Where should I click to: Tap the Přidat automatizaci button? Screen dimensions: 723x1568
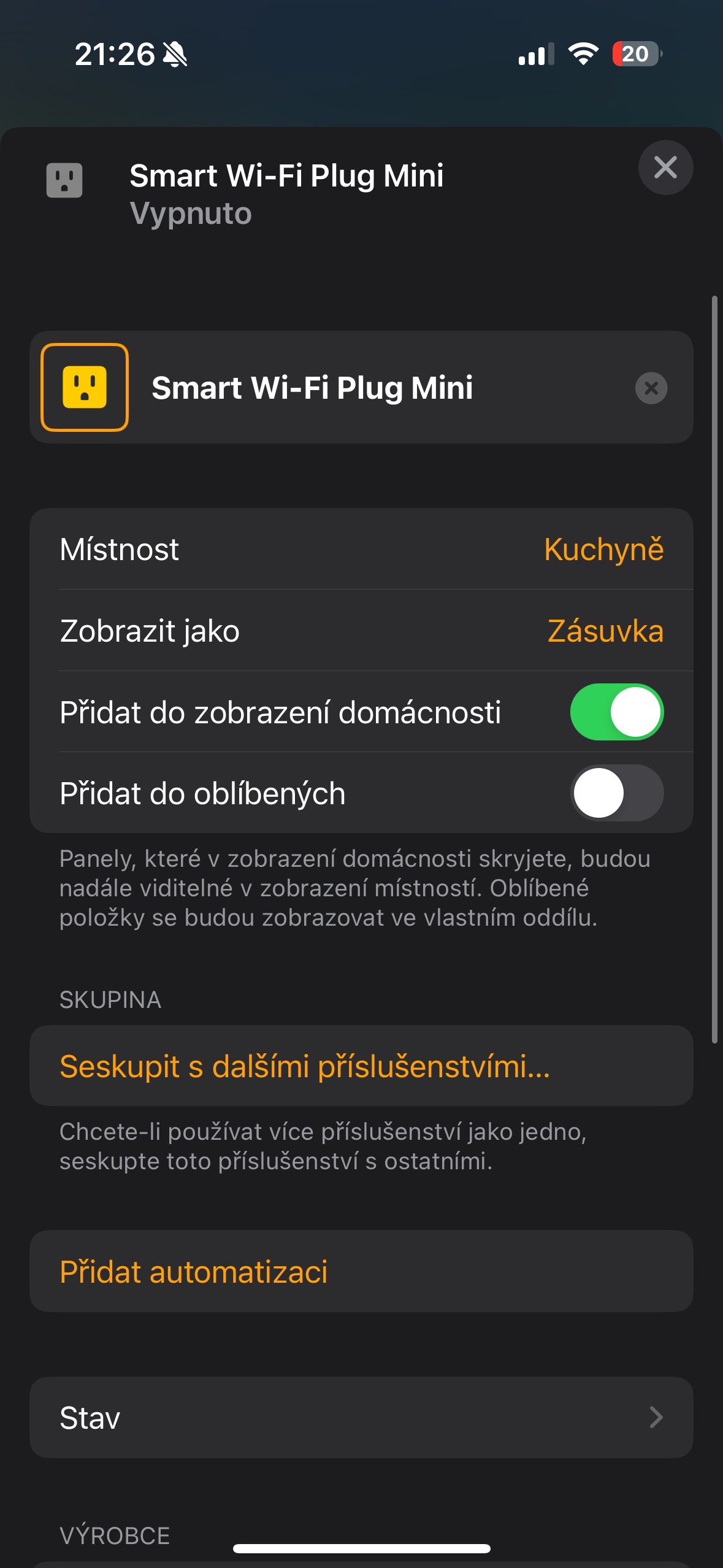(x=362, y=1272)
